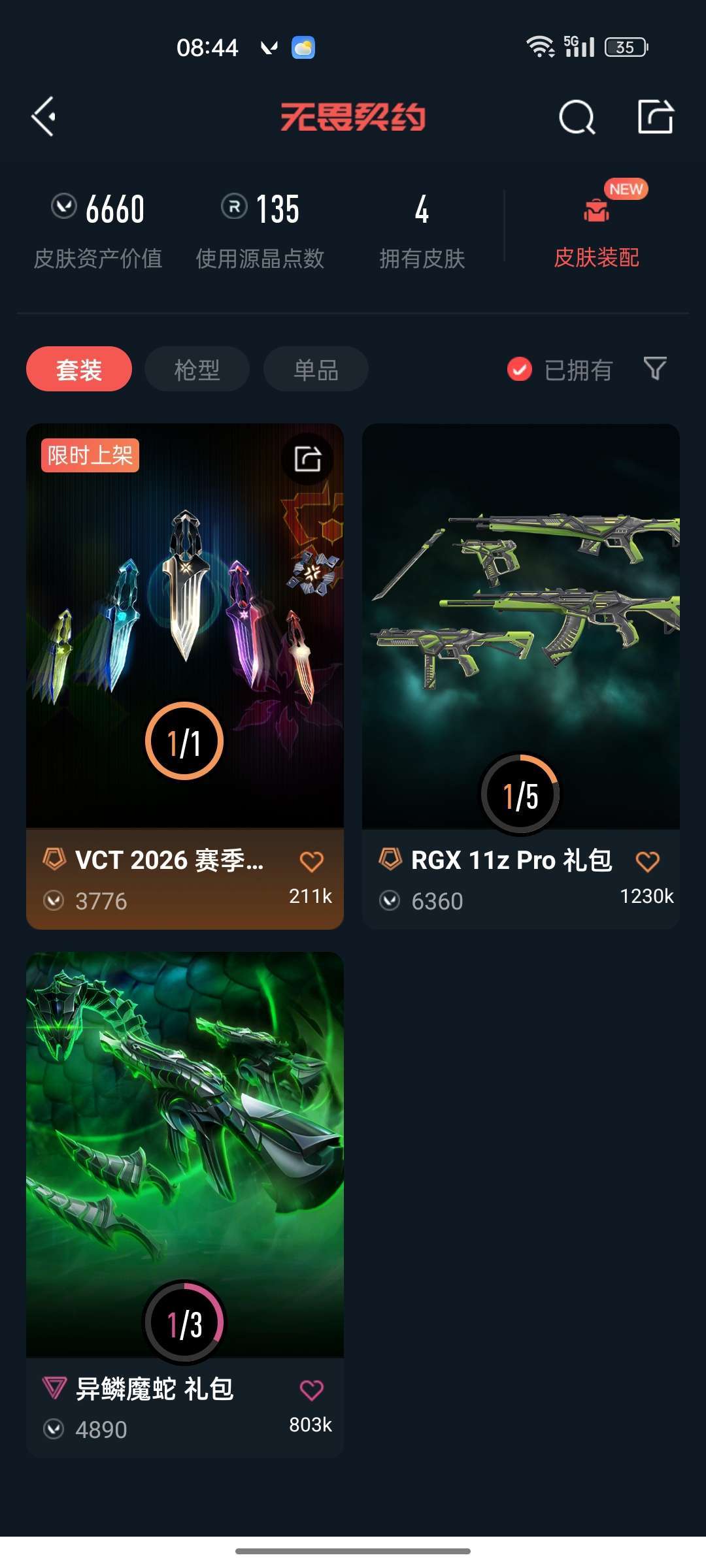
Task: Toggle the 已拥有 owned checkbox
Action: tap(520, 370)
